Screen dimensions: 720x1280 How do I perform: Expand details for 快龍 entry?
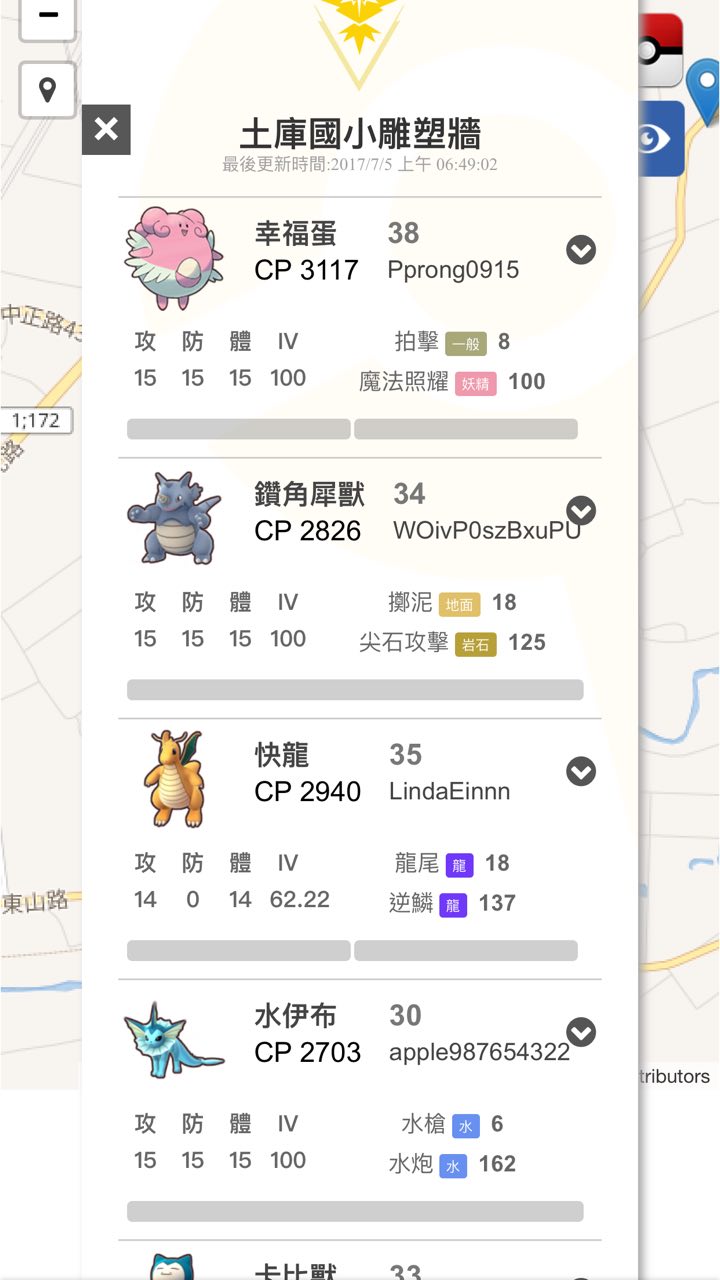581,771
